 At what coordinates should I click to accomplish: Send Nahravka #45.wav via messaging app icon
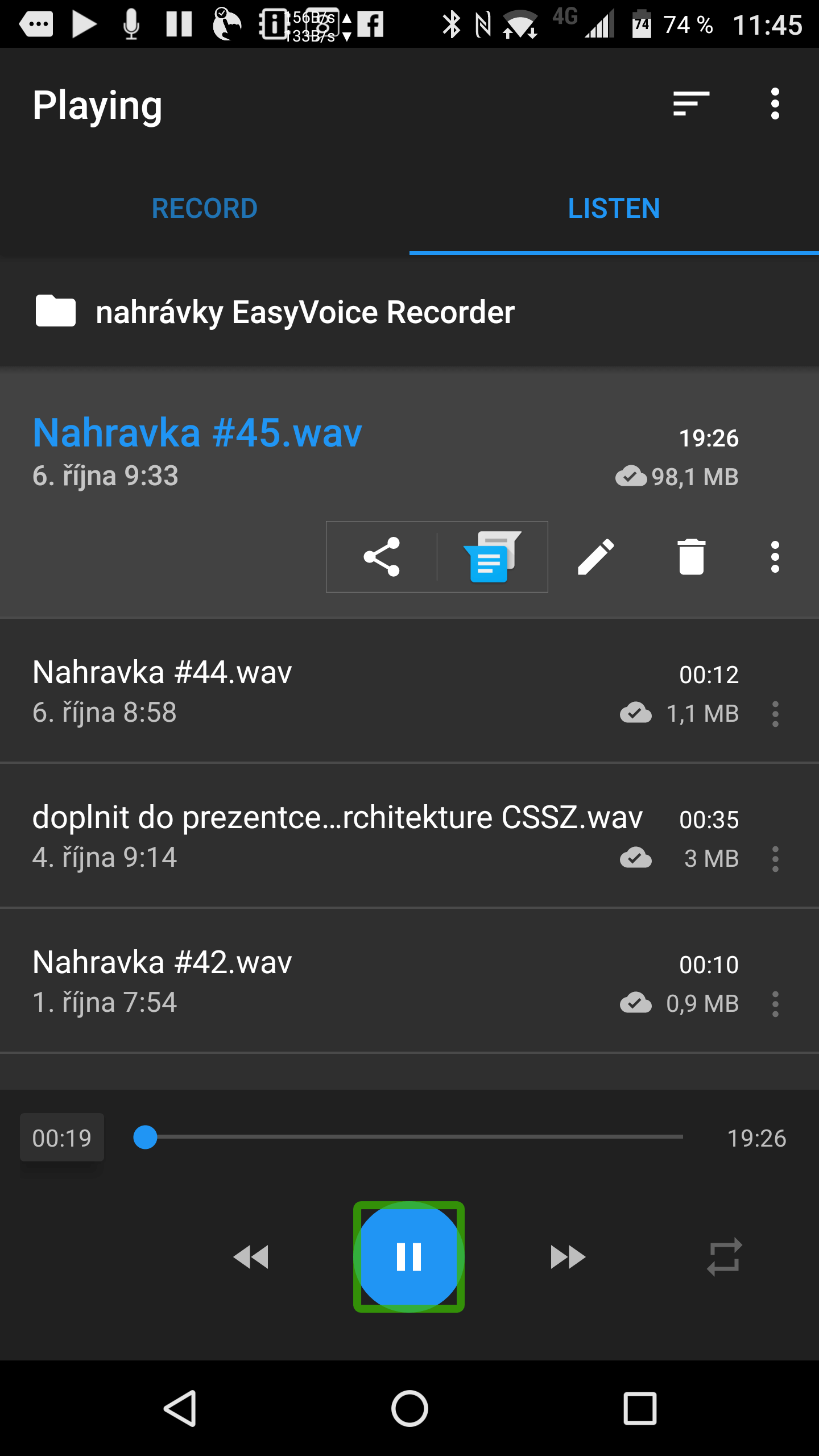coord(493,557)
